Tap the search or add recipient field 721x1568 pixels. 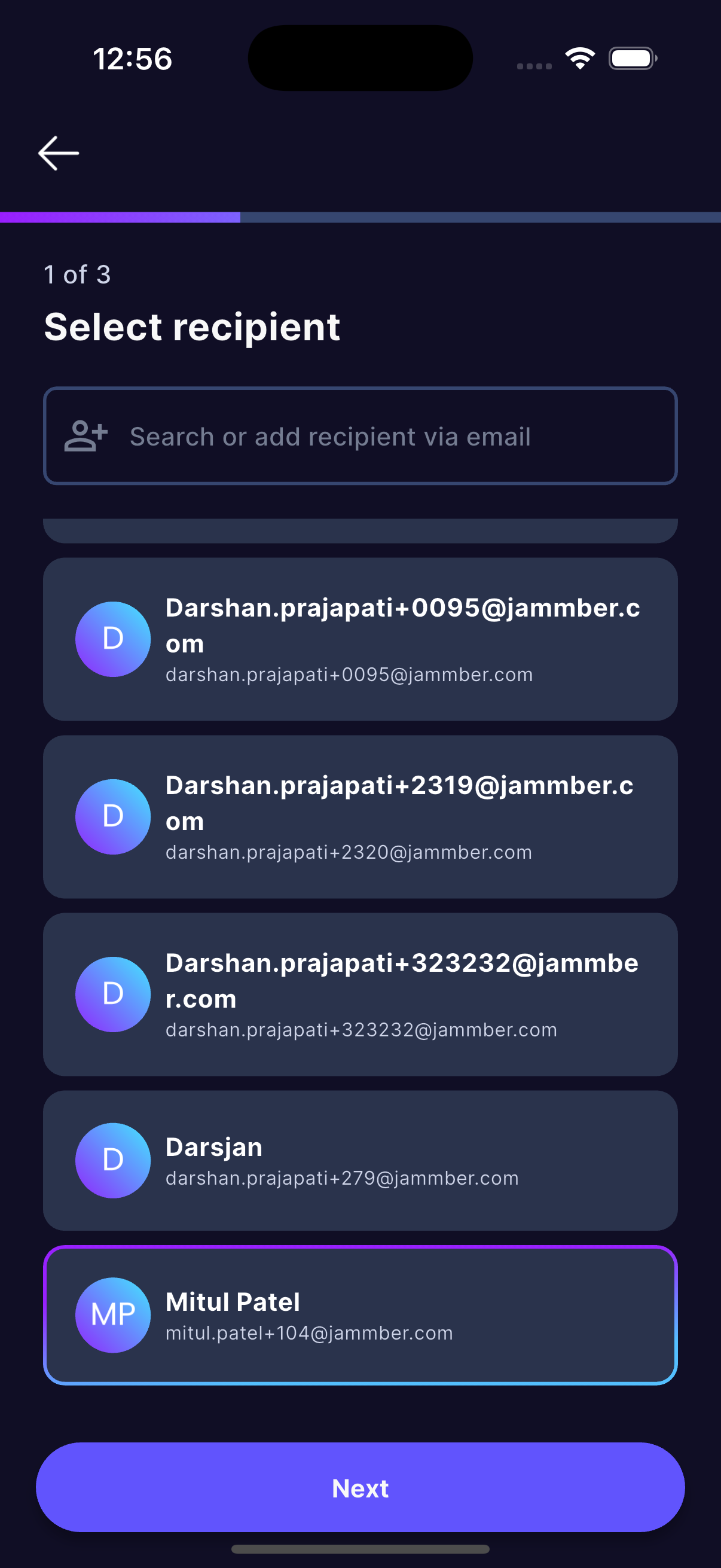pyautogui.click(x=360, y=436)
